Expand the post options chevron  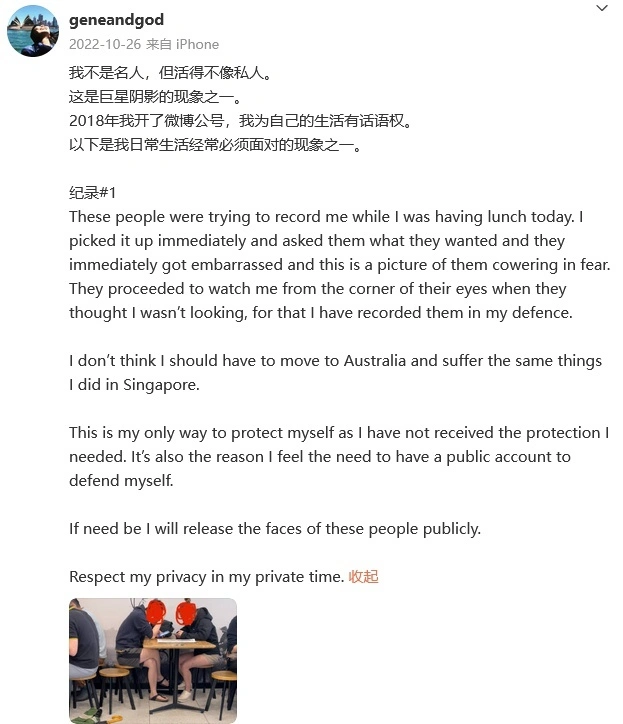(601, 8)
